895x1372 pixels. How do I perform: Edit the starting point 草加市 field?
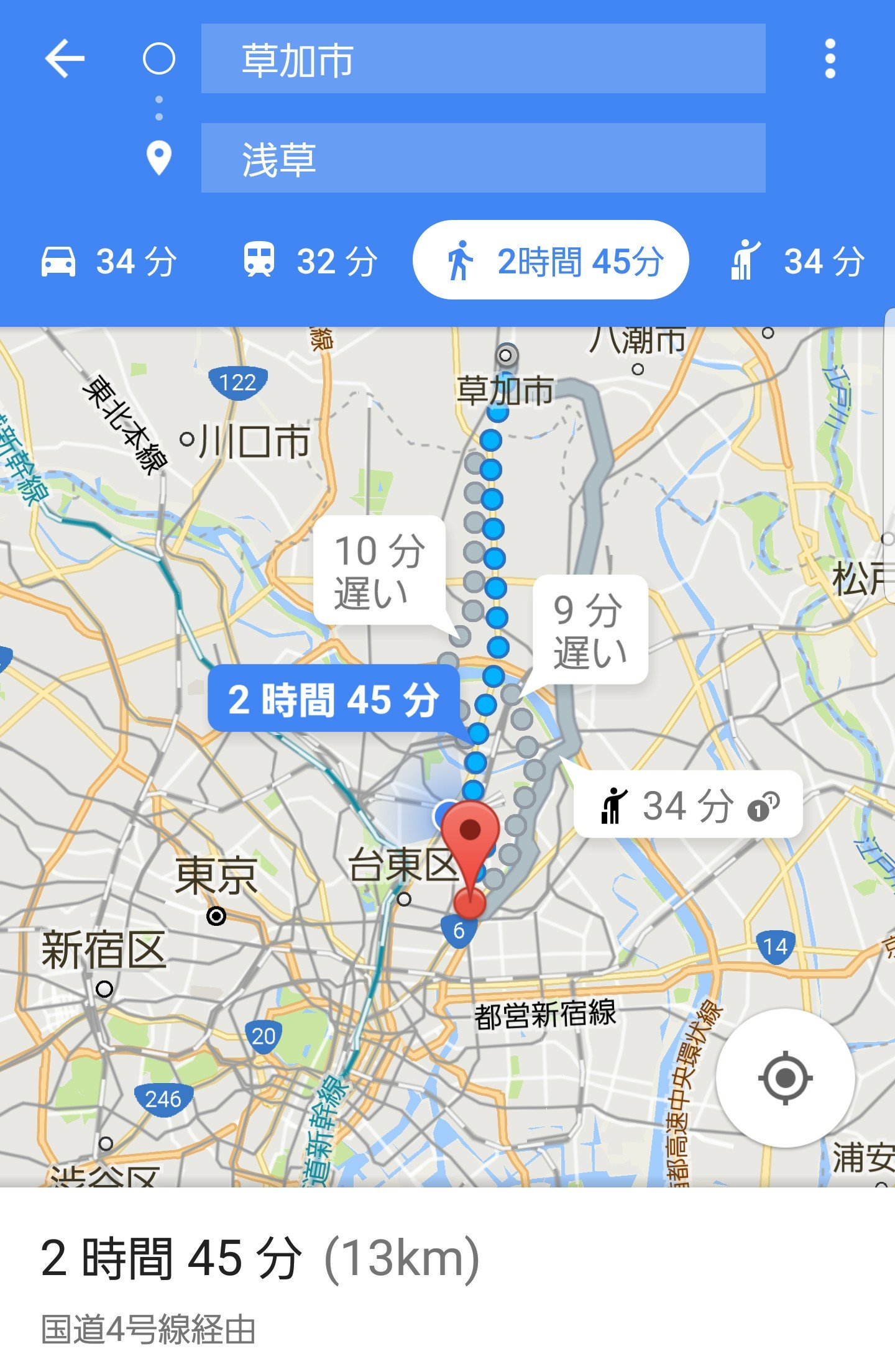[x=483, y=59]
